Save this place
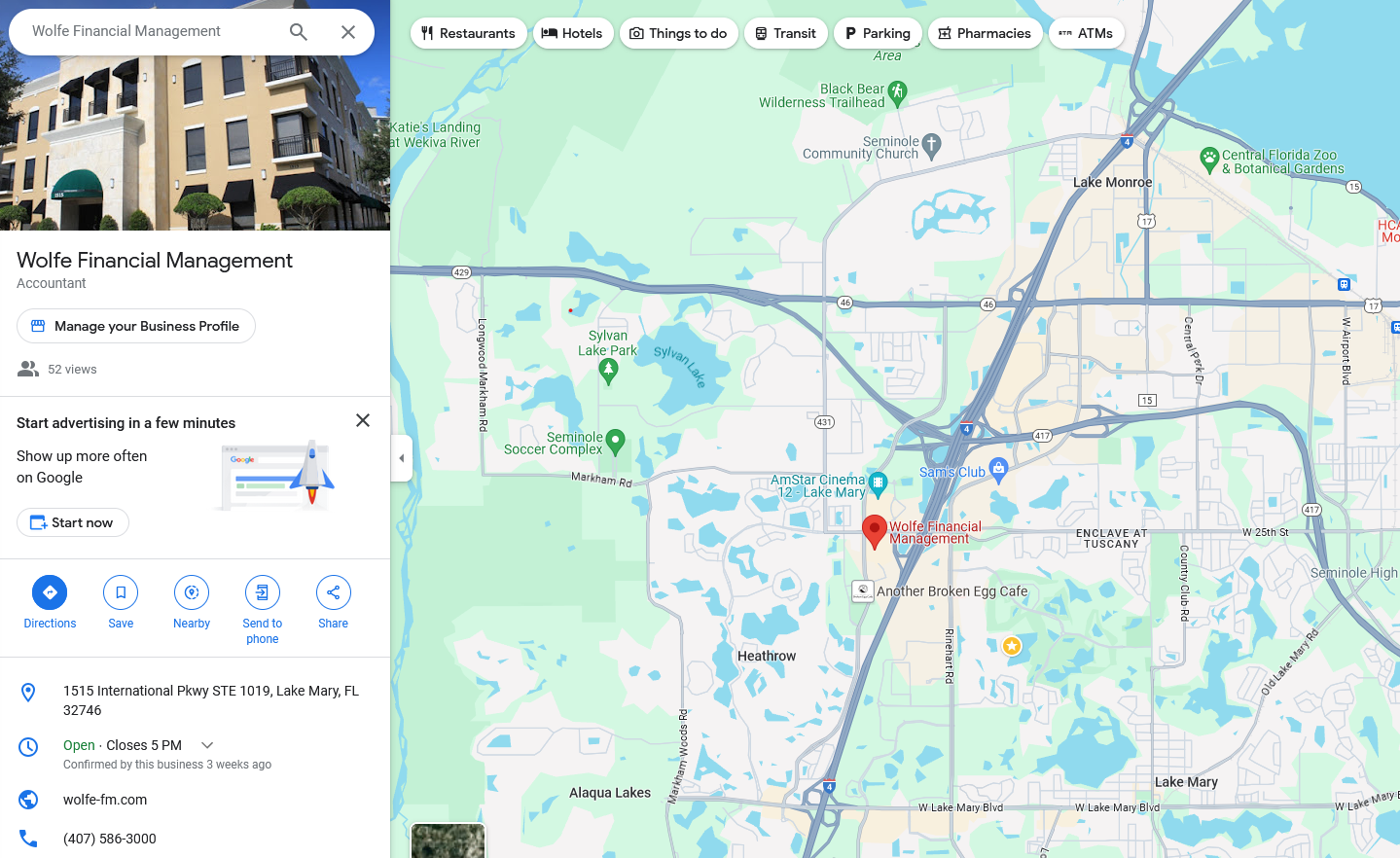The height and width of the screenshot is (858, 1400). coord(121,592)
